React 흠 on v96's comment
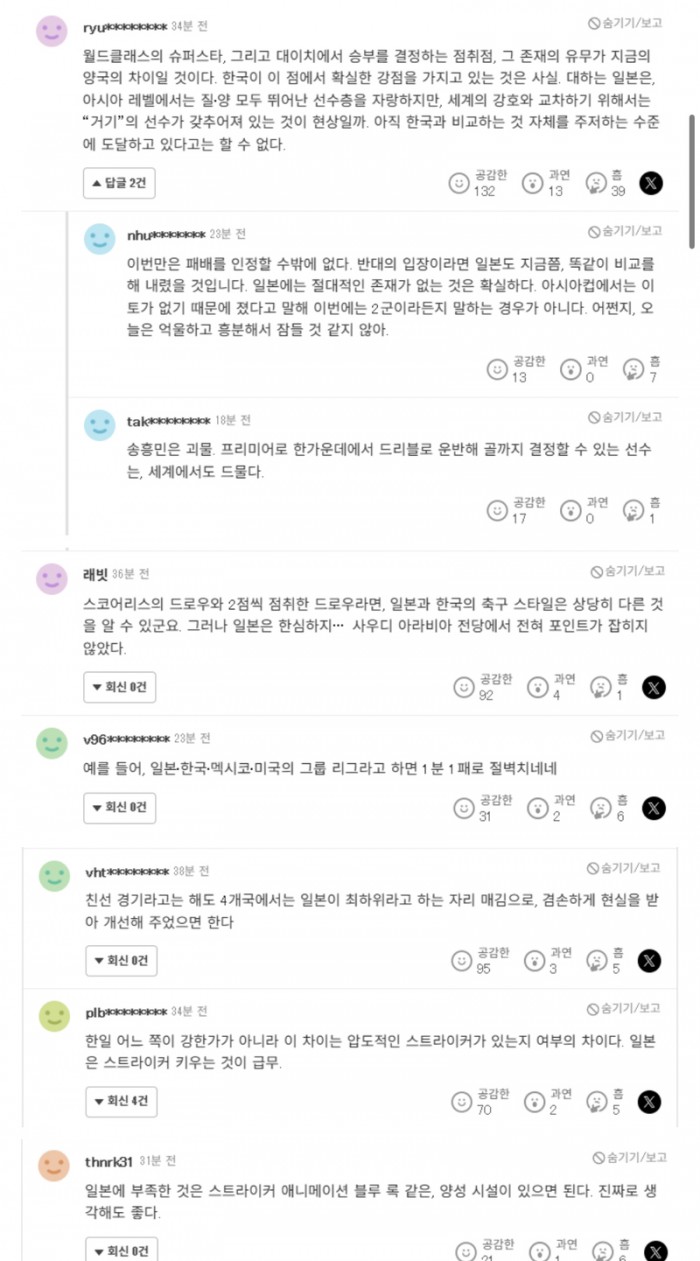700x1261 pixels. [600, 808]
